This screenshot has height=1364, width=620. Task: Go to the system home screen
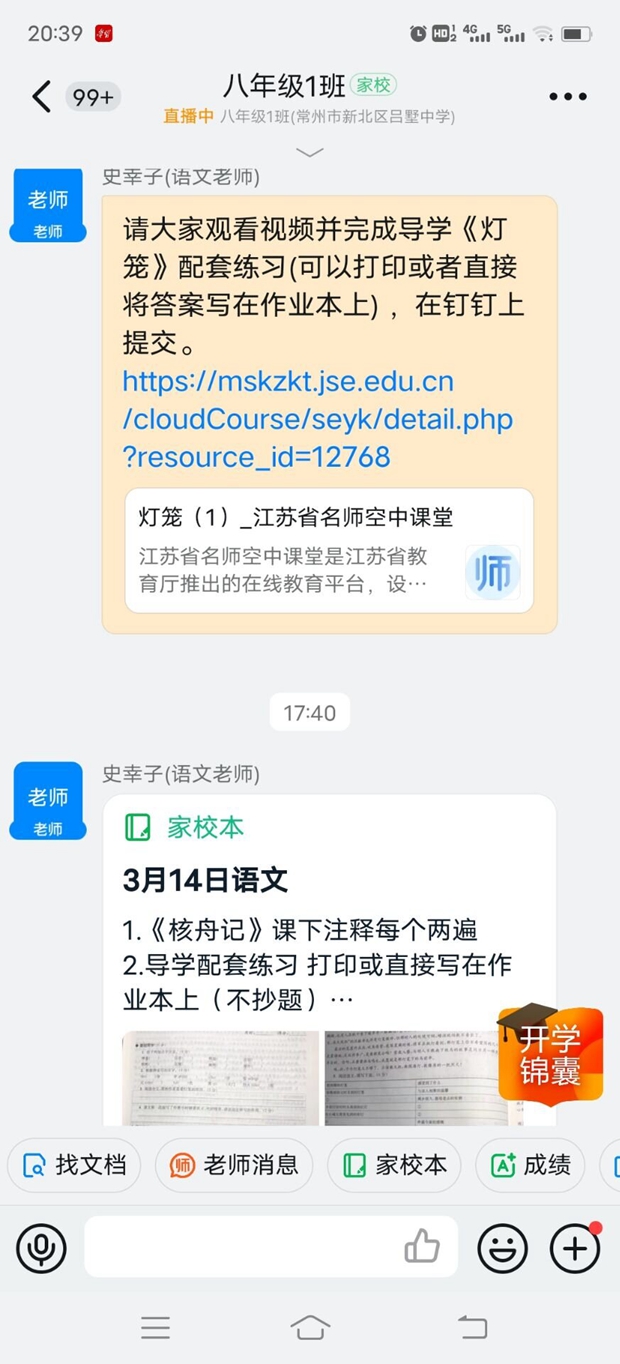[310, 1328]
